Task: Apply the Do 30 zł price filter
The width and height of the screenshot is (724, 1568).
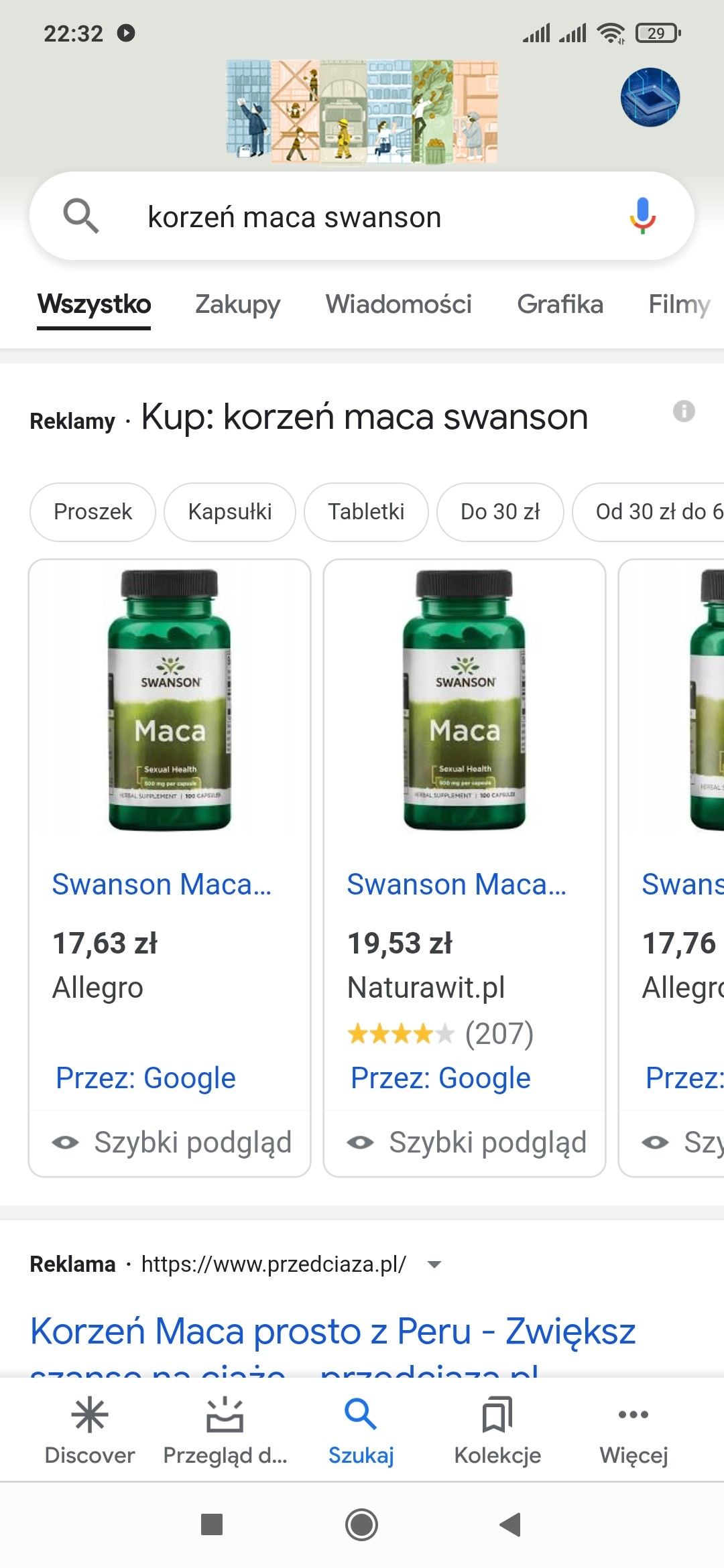Action: coord(500,512)
